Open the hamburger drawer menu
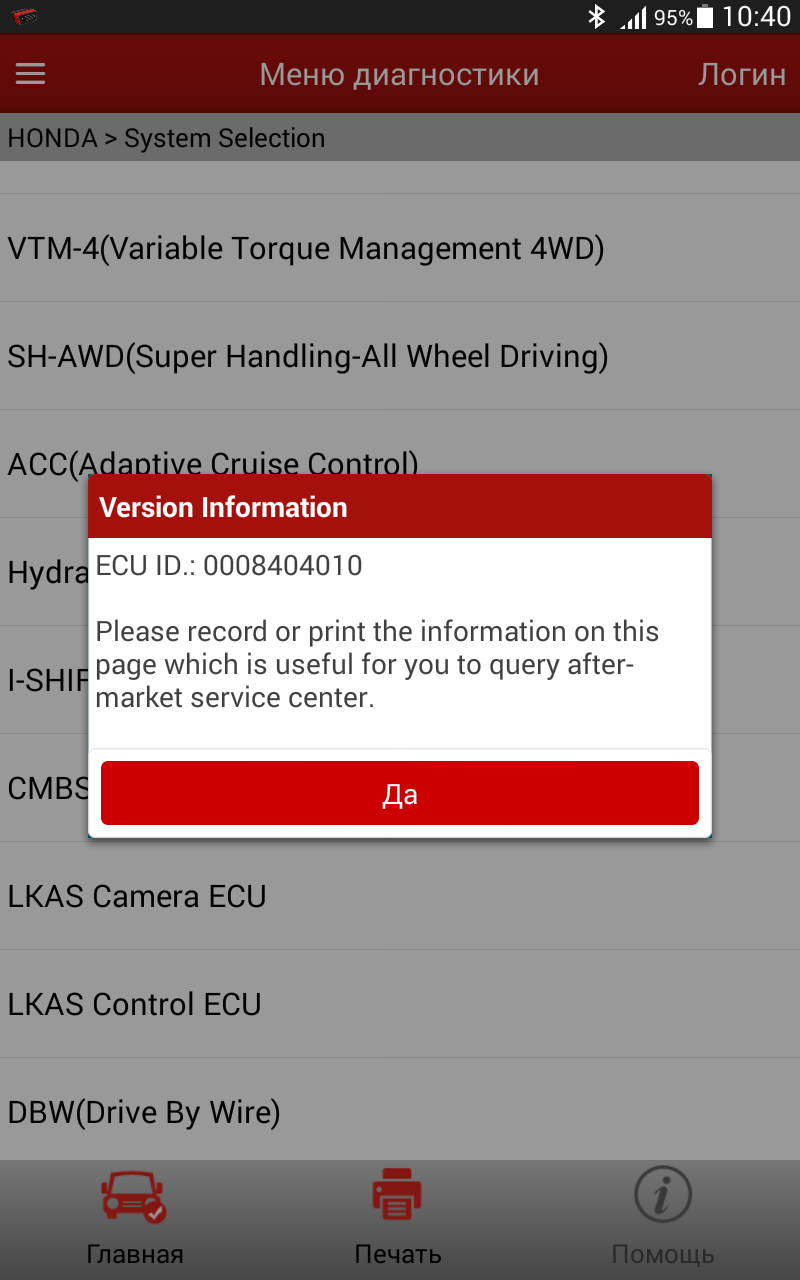This screenshot has height=1280, width=800. pyautogui.click(x=31, y=75)
